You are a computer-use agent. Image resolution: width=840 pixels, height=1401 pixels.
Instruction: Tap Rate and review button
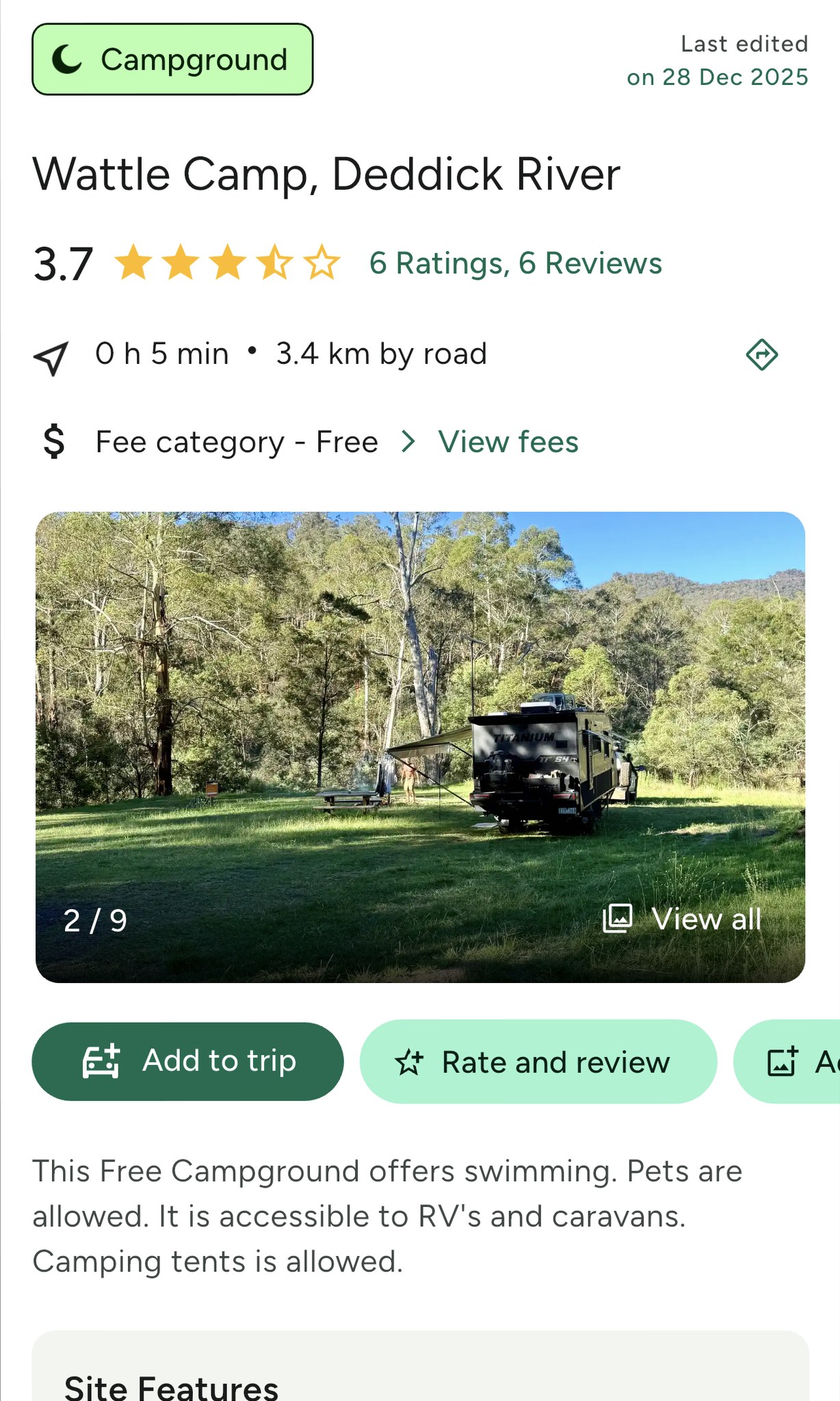point(538,1062)
